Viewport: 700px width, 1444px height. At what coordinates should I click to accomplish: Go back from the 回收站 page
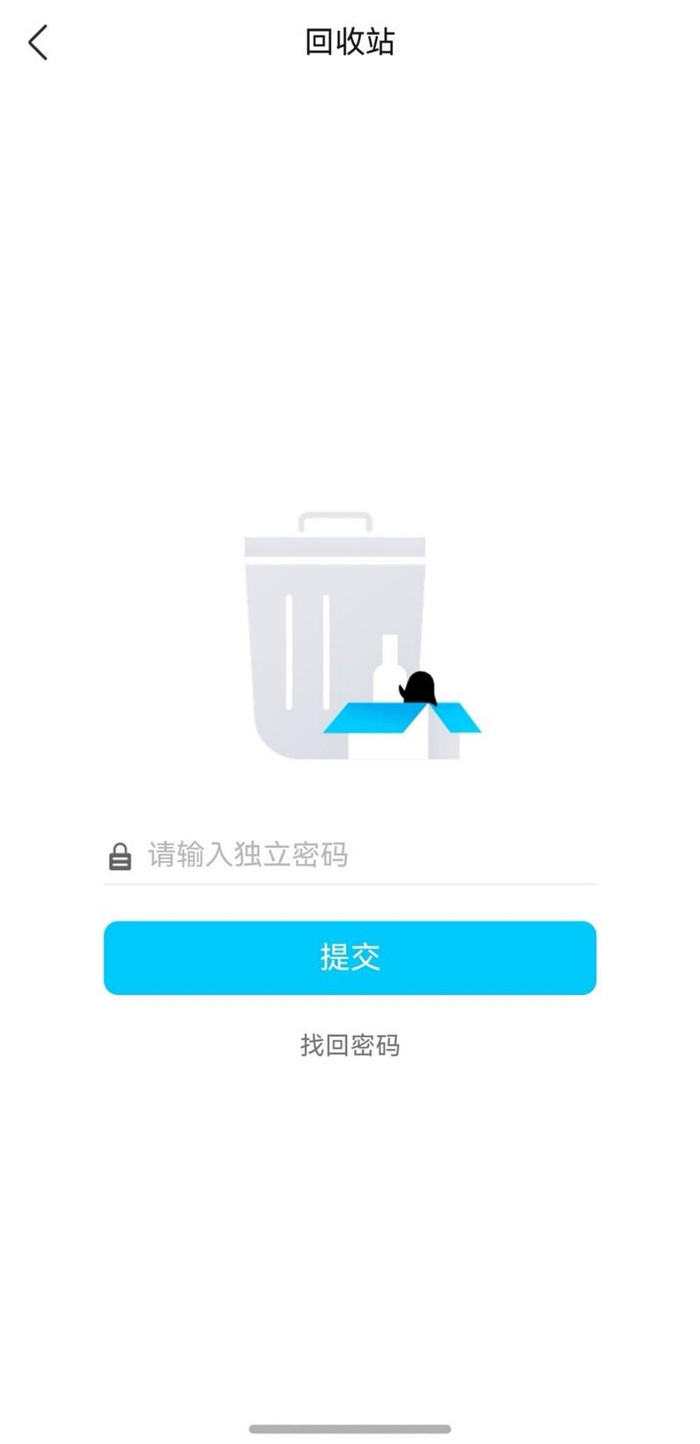click(x=38, y=43)
